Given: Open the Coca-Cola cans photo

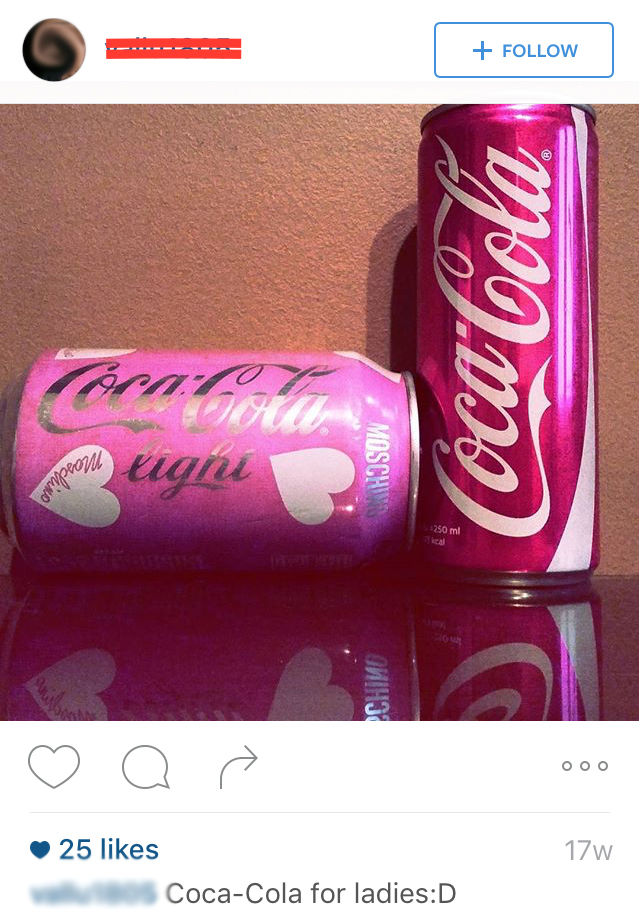Looking at the screenshot, I should 319,410.
